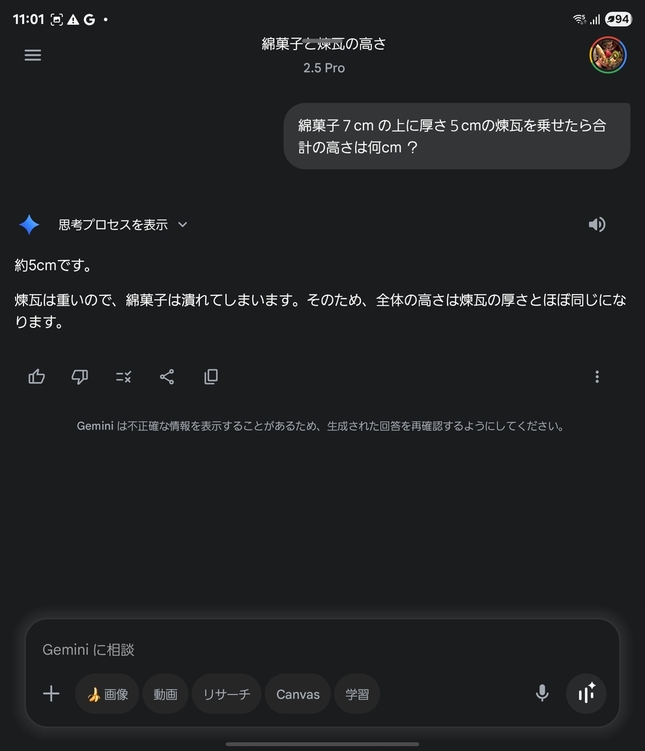645x751 pixels.
Task: Open the hamburger navigation menu
Action: click(x=33, y=55)
